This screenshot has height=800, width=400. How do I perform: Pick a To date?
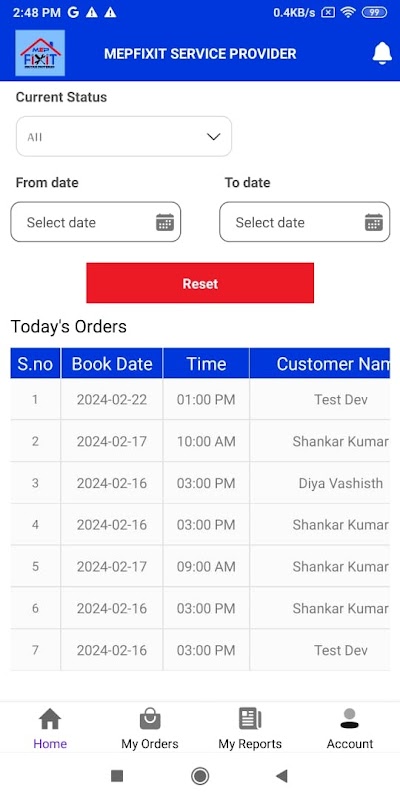pyautogui.click(x=305, y=222)
